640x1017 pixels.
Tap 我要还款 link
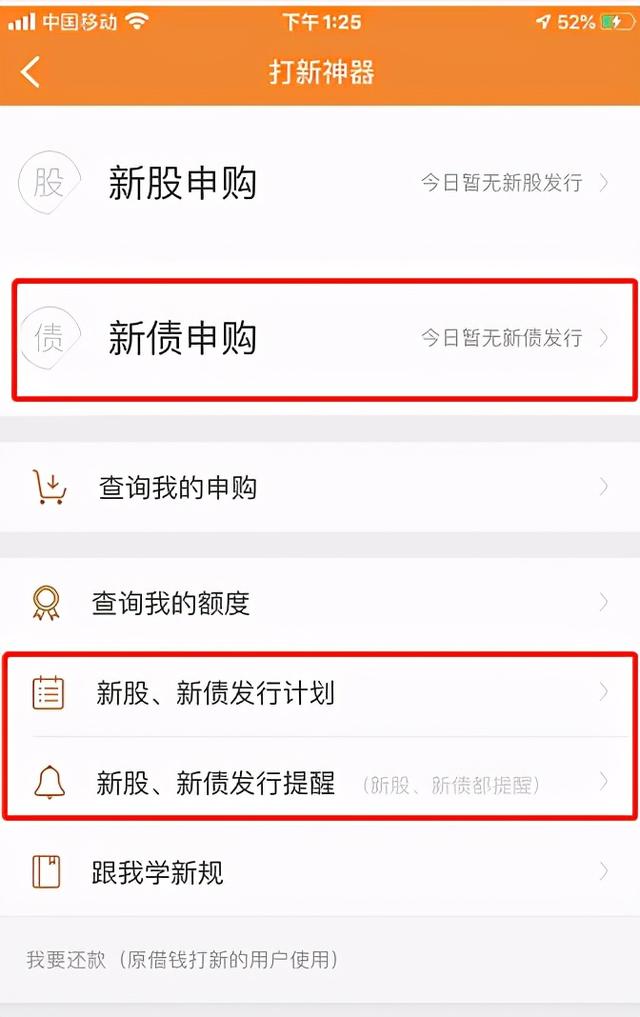click(182, 960)
